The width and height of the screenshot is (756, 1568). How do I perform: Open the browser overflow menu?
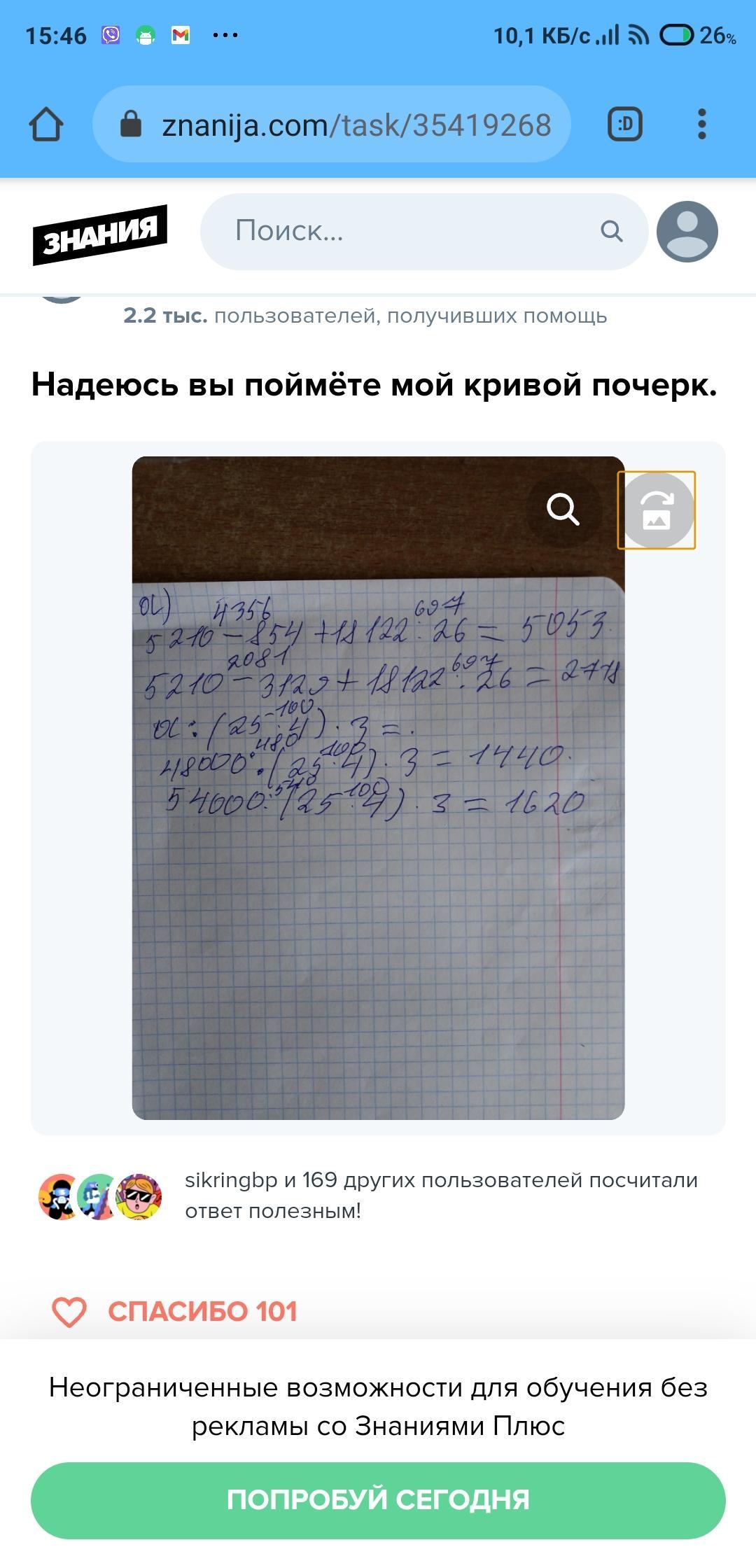[701, 125]
